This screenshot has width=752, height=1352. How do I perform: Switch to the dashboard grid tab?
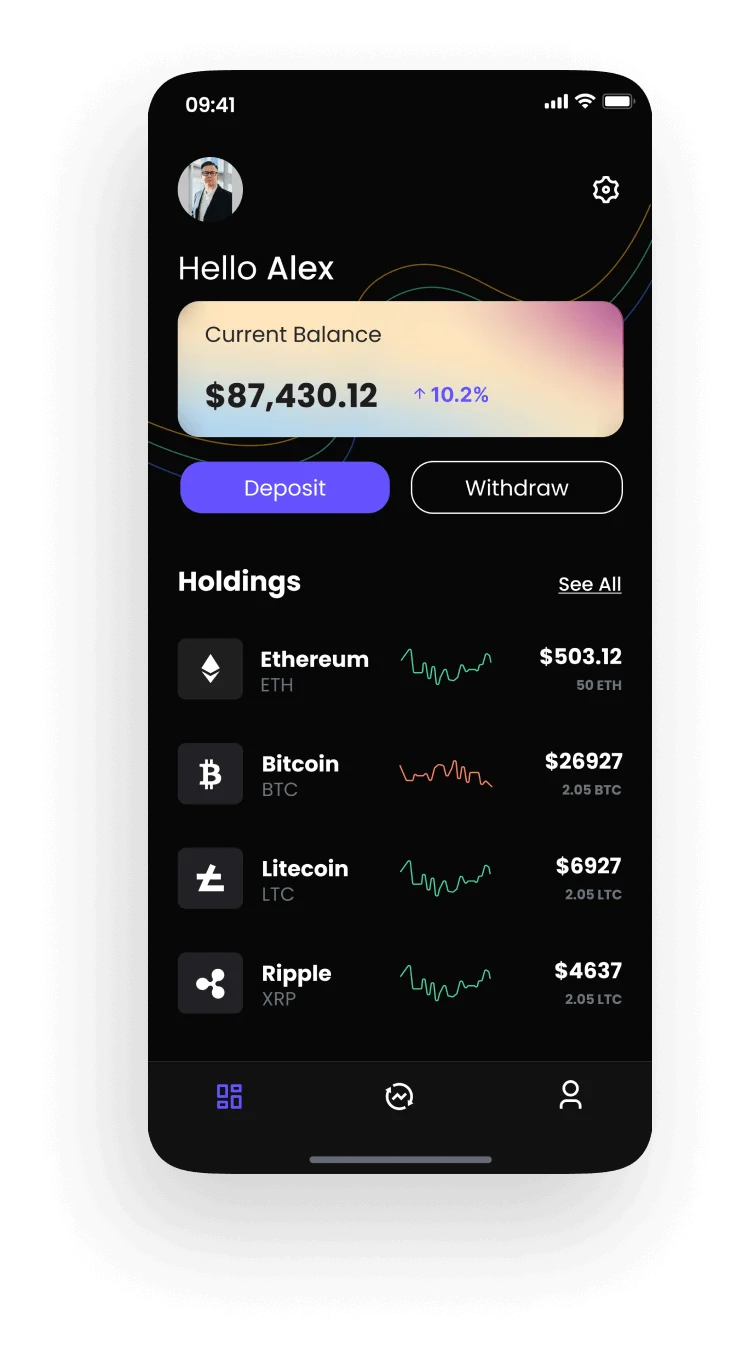click(230, 1096)
